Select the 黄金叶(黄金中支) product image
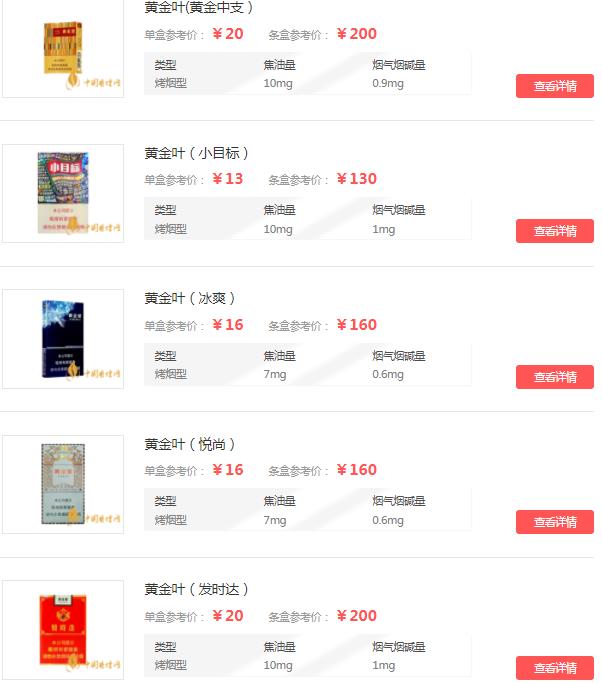Screen dimensions: 602x683 [63, 50]
